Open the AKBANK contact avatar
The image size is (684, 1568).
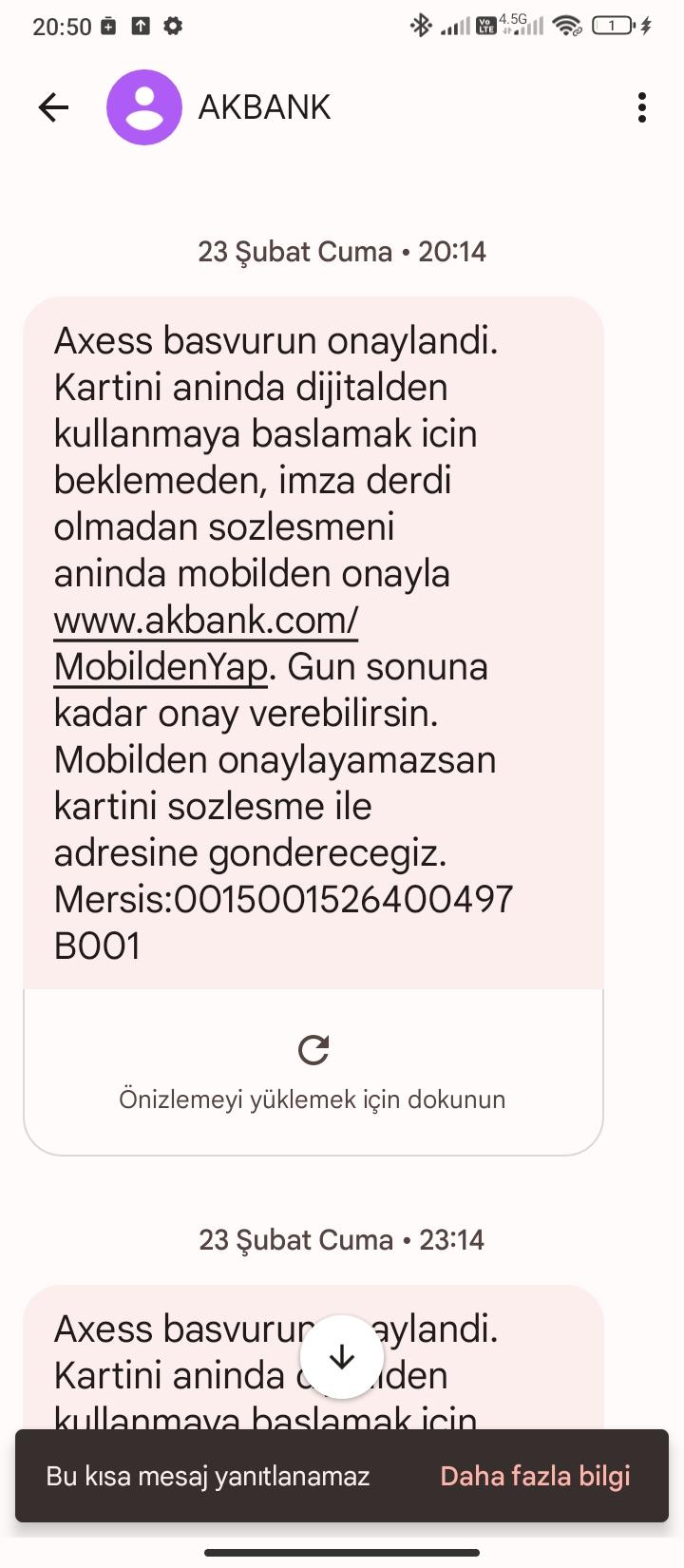[144, 107]
